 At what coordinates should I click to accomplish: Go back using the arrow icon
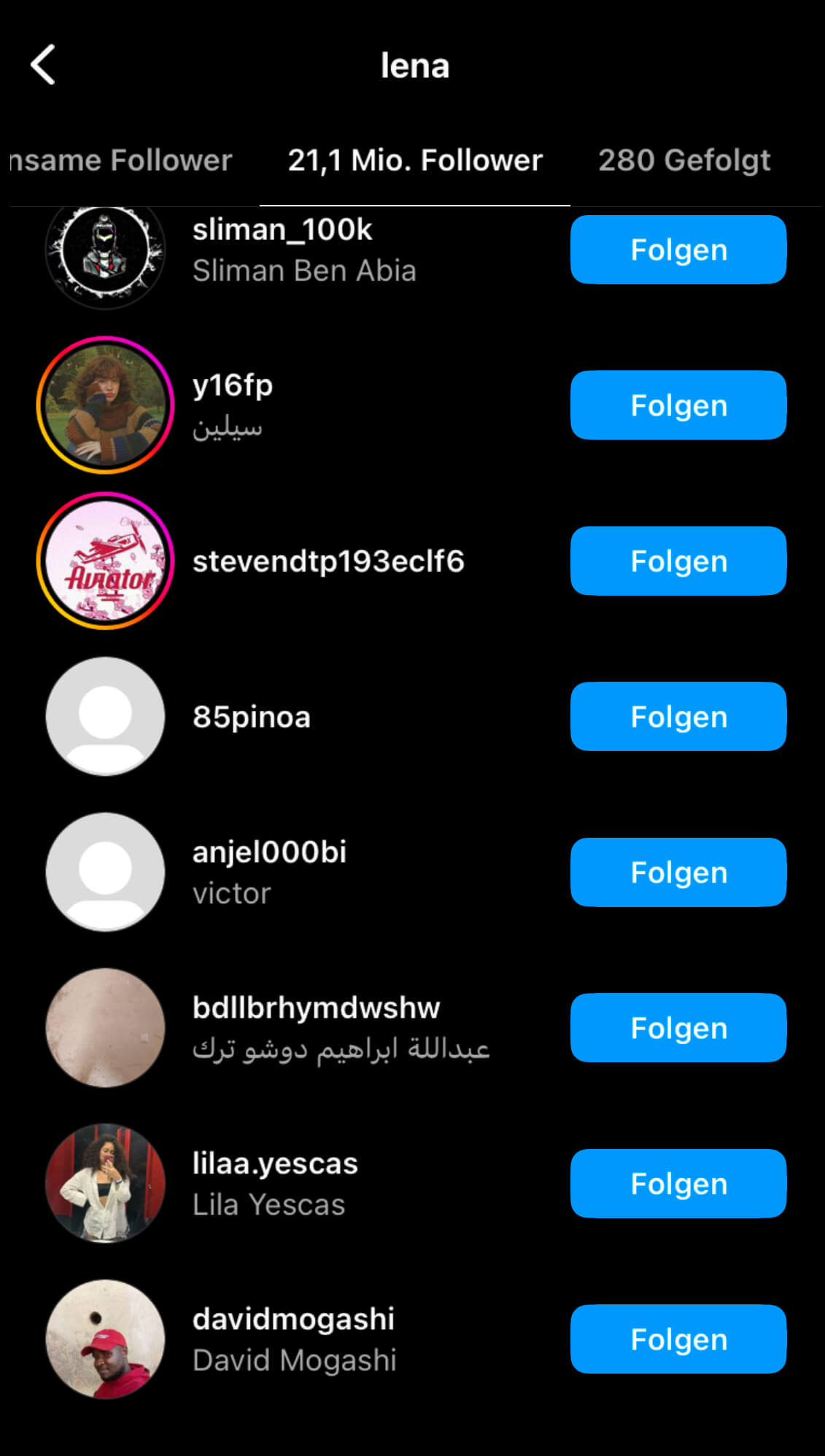pos(43,65)
